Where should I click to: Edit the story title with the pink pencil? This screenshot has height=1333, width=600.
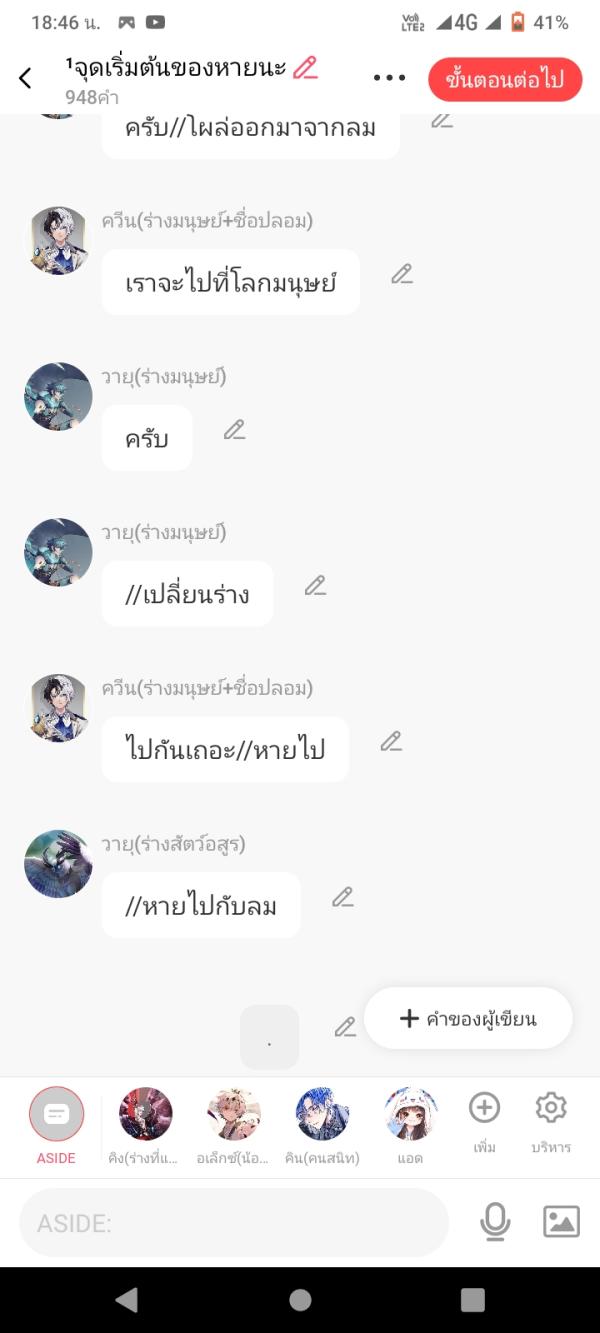[x=305, y=68]
